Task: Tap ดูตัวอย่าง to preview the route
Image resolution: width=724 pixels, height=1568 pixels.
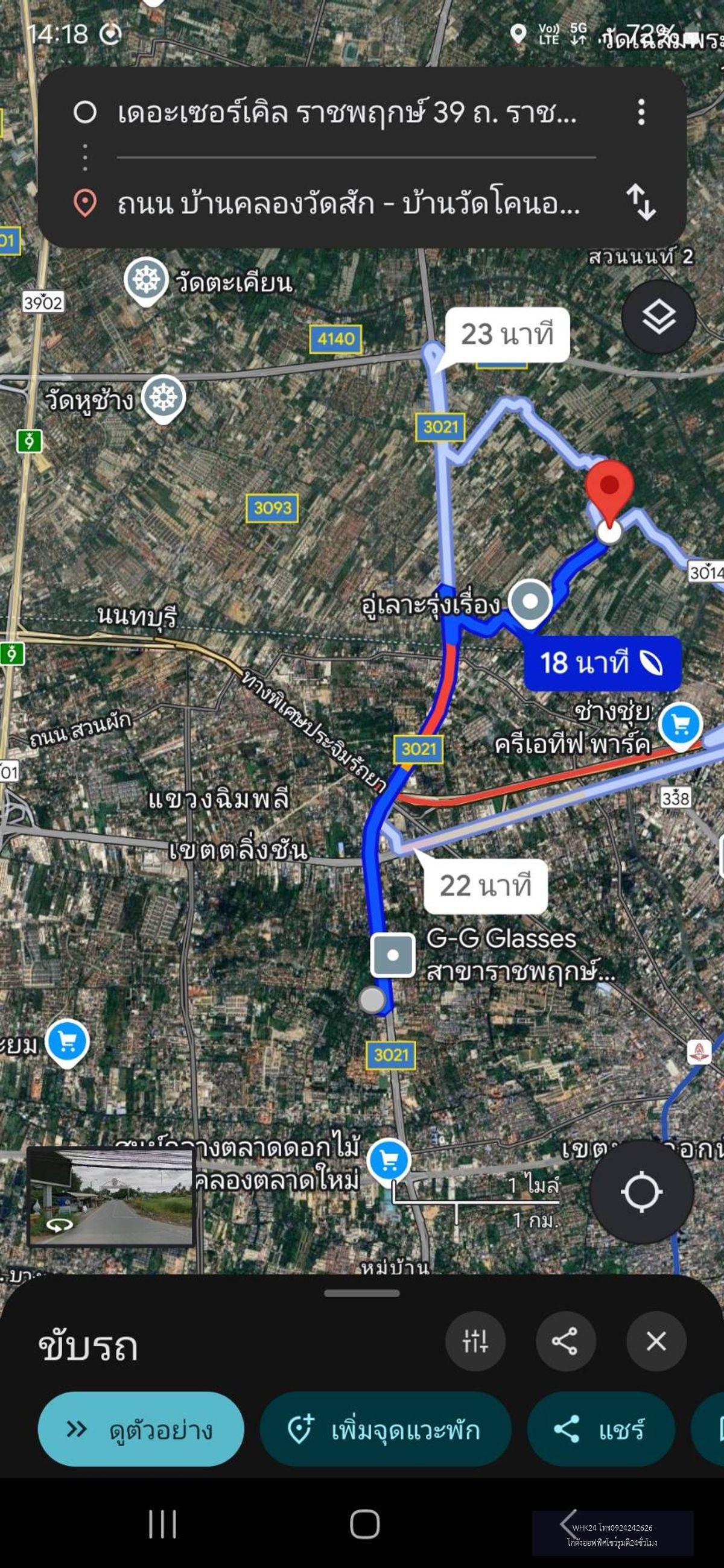Action: pyautogui.click(x=141, y=1429)
